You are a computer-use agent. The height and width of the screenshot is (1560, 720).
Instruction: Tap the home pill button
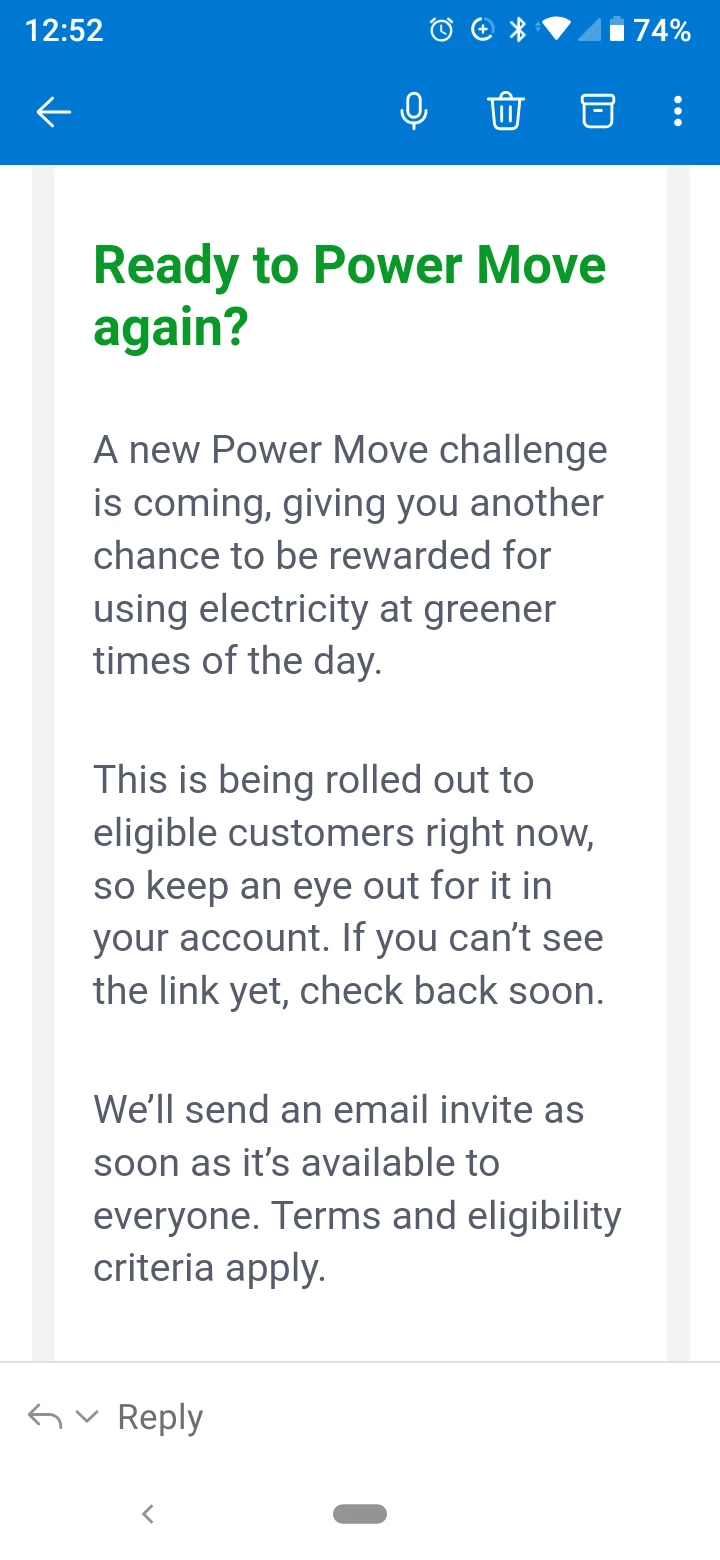pos(360,1514)
